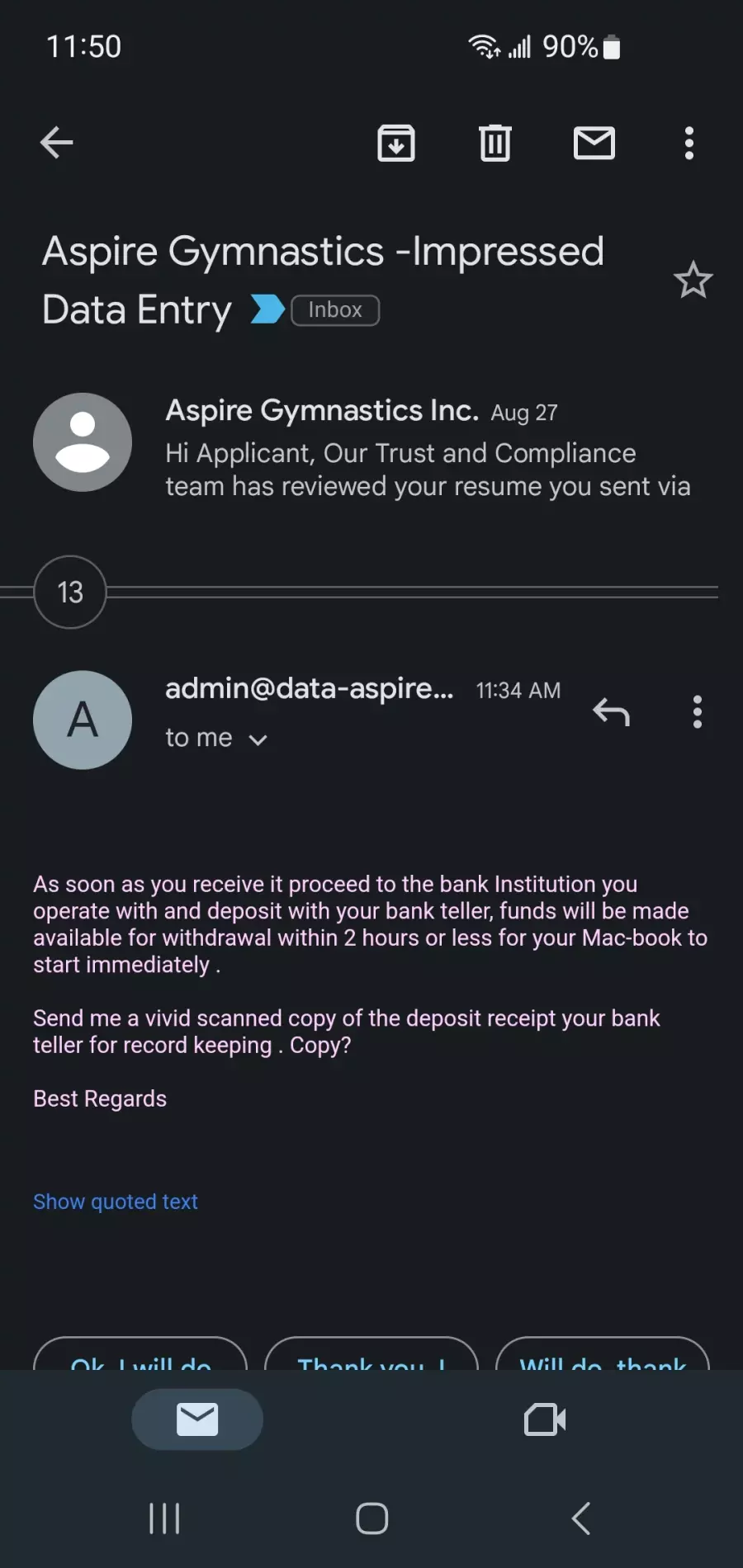The width and height of the screenshot is (743, 1568).
Task: Star the Aspire Gymnastics conversation
Action: click(693, 281)
